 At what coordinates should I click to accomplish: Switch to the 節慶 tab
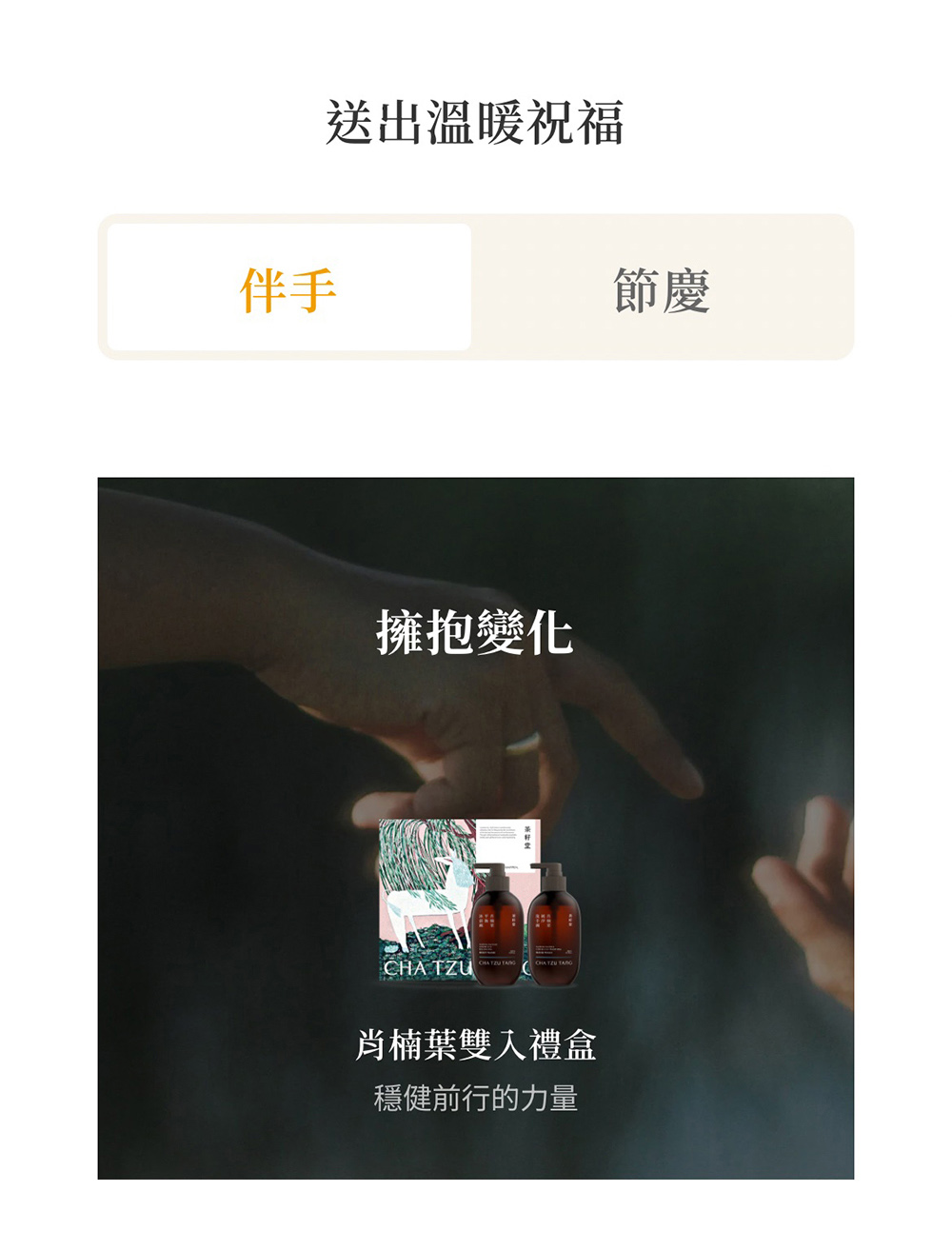coord(662,288)
